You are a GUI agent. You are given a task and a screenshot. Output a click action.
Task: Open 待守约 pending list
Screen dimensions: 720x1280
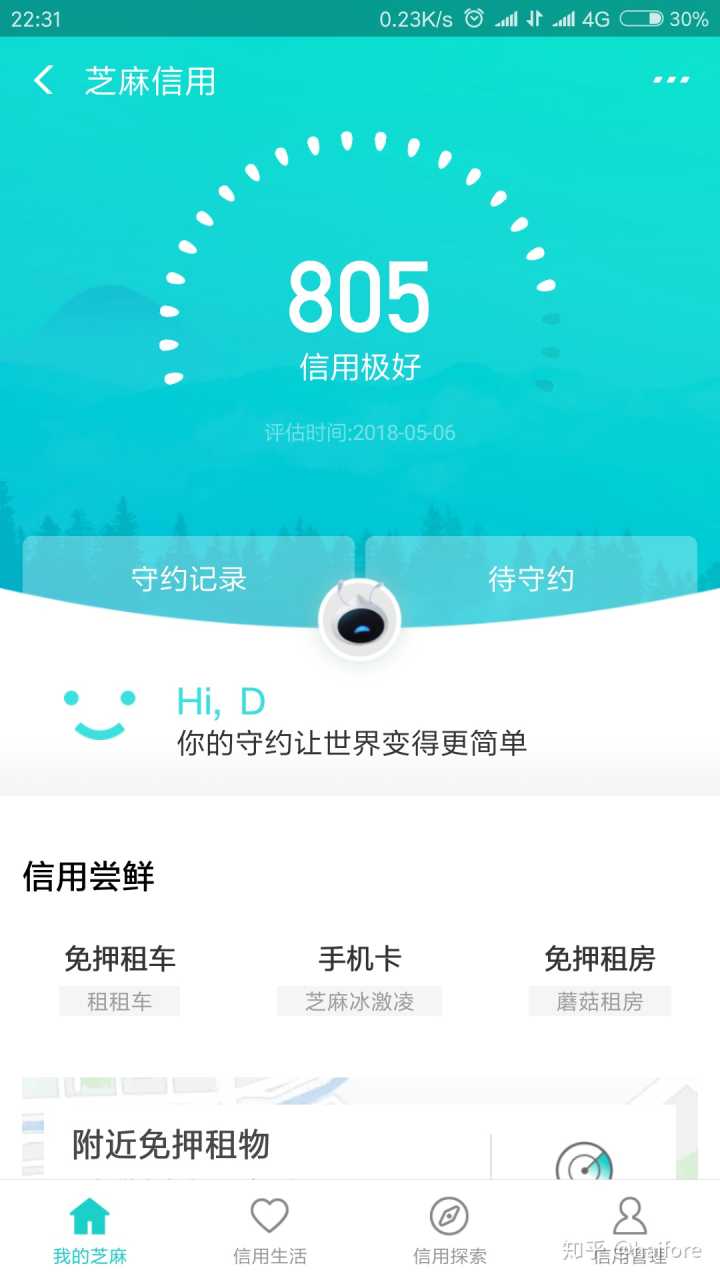[x=531, y=578]
